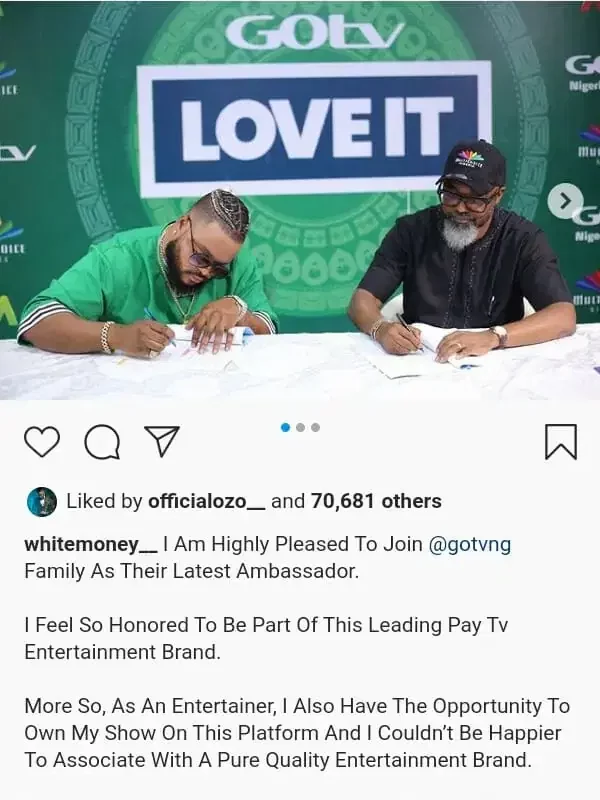Open the comments on this post

tap(101, 441)
